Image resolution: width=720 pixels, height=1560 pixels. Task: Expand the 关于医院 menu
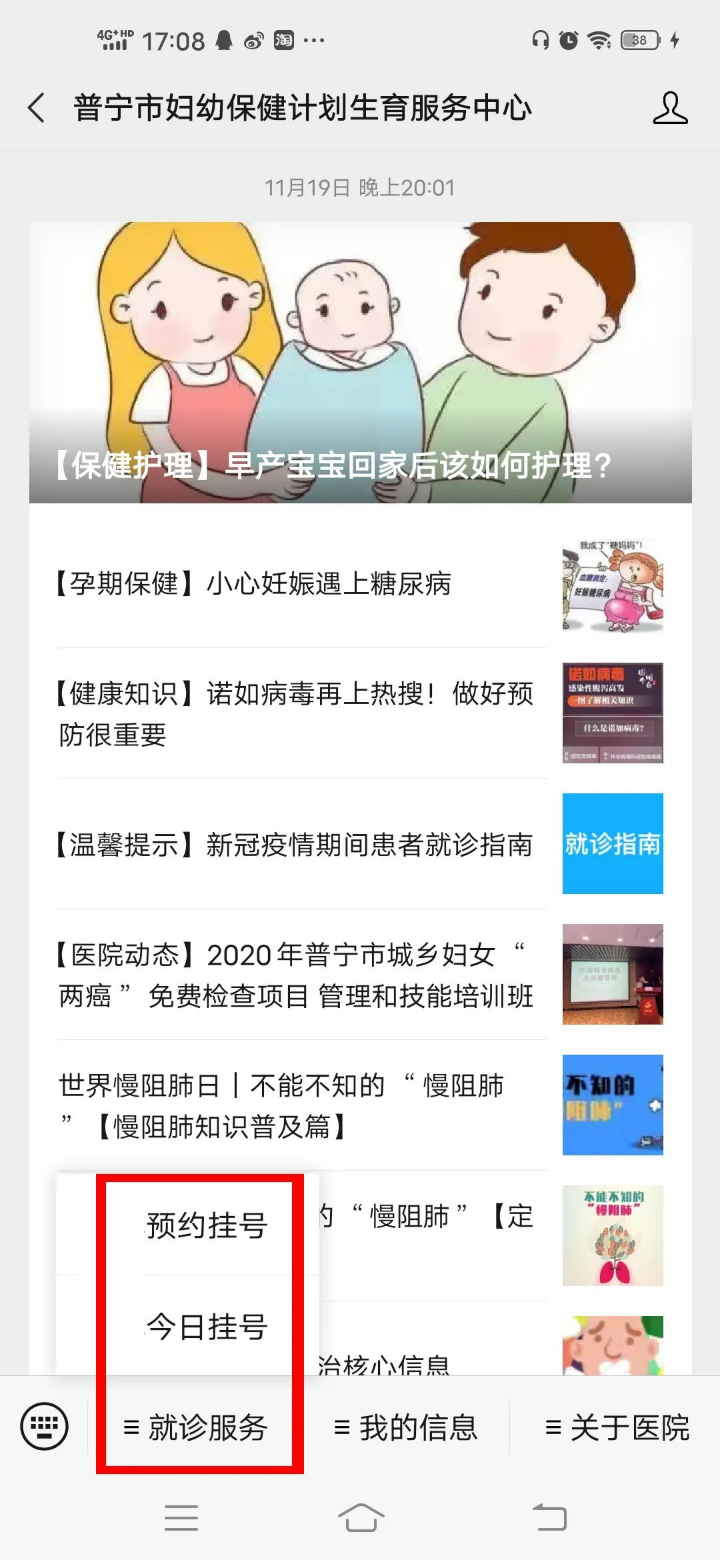(x=617, y=1428)
